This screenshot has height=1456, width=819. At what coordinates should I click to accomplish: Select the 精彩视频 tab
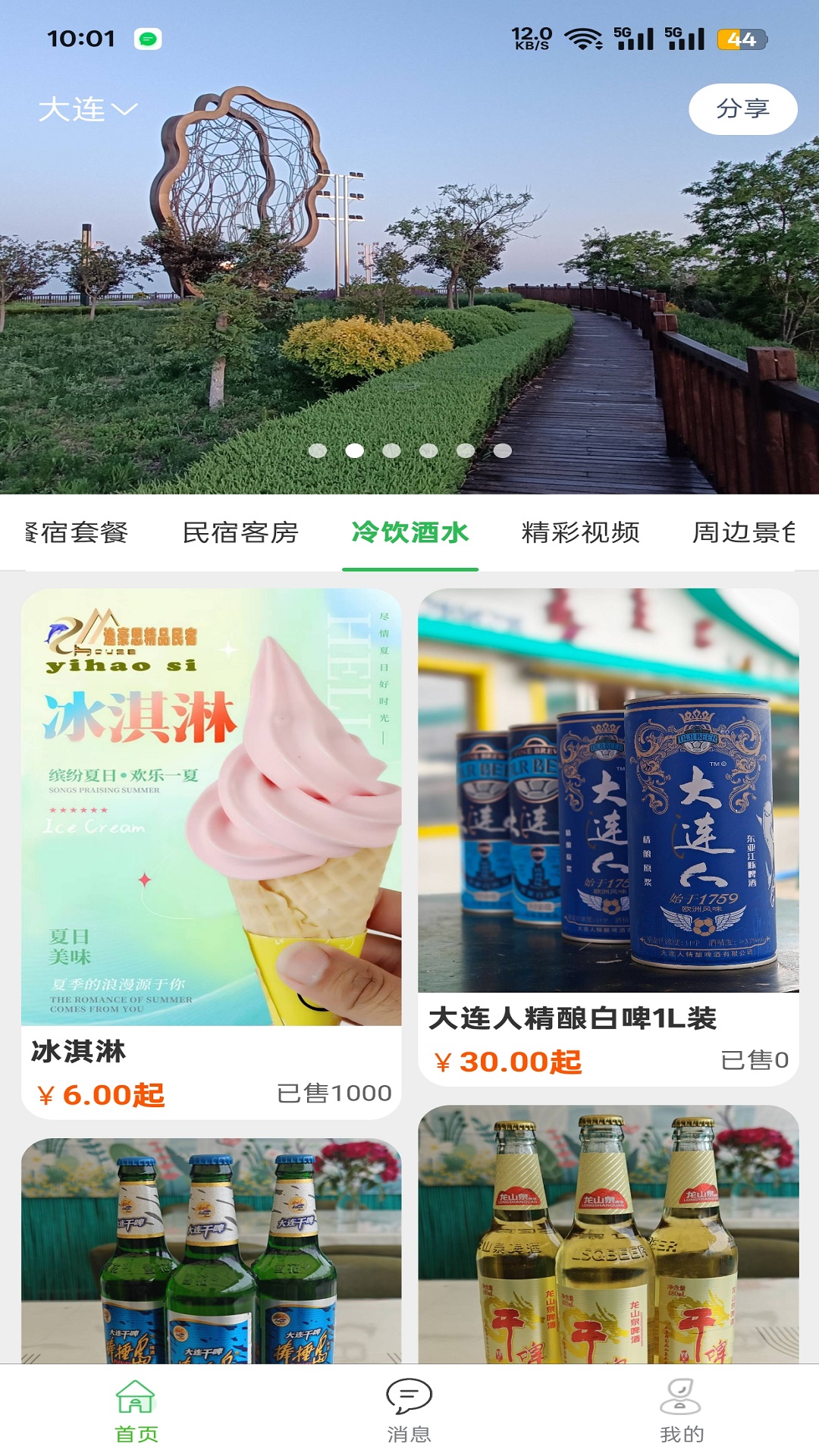point(580,533)
